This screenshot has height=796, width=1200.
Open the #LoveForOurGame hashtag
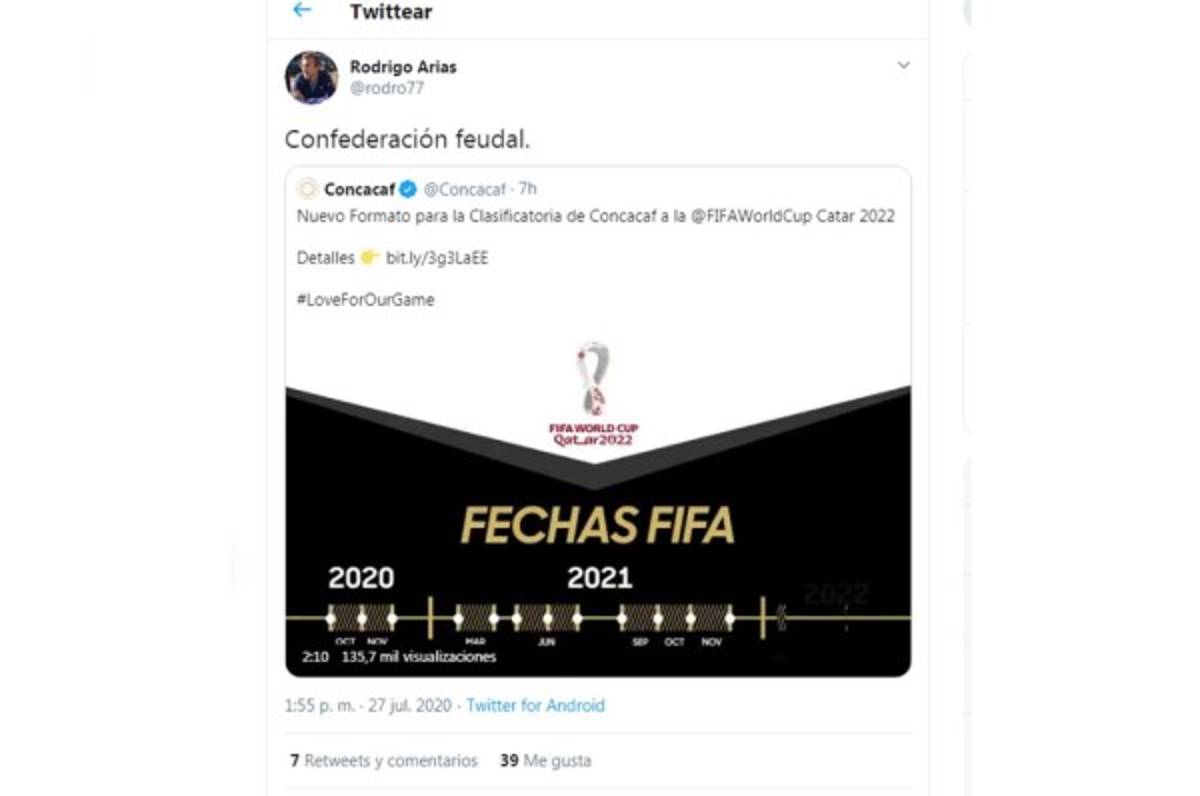[366, 299]
